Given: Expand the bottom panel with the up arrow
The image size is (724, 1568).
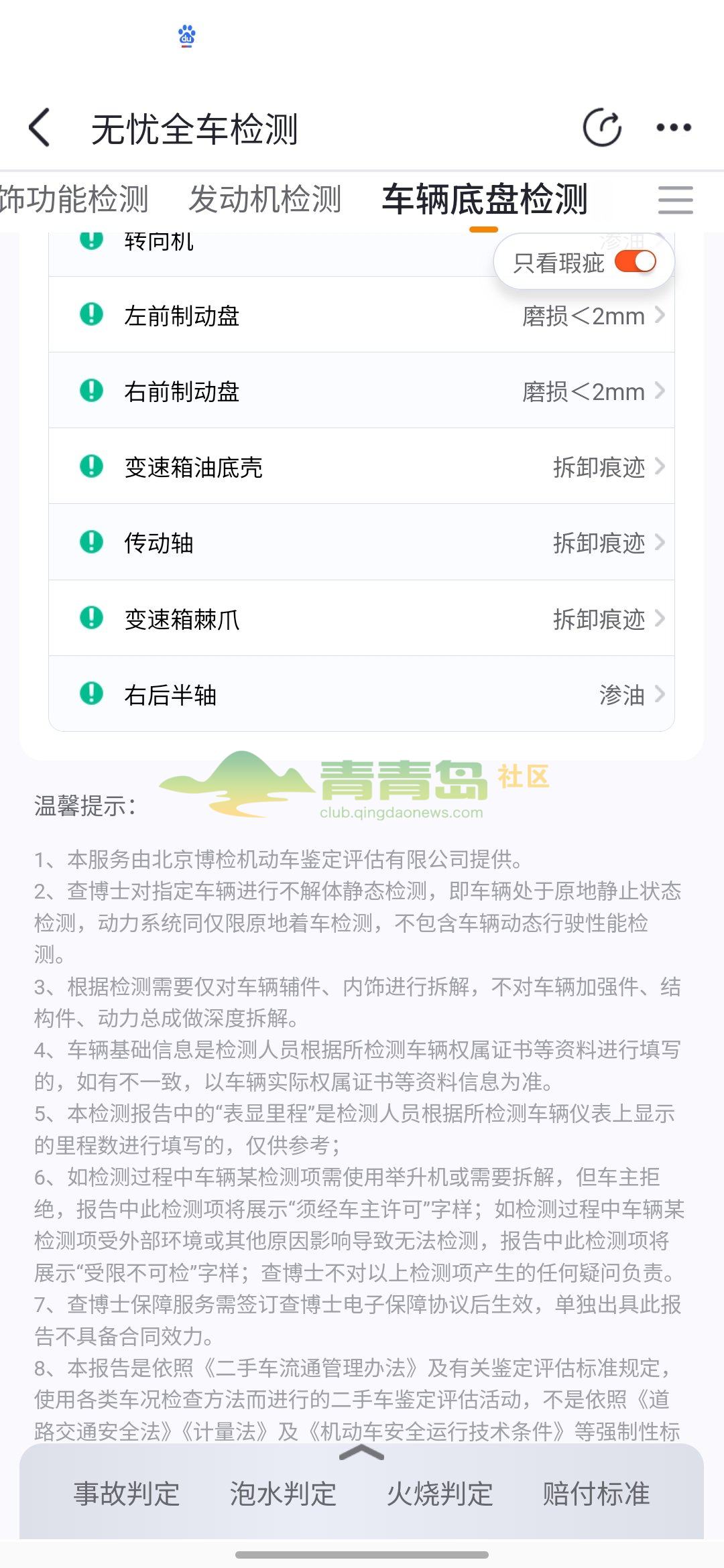Looking at the screenshot, I should pos(361,1453).
